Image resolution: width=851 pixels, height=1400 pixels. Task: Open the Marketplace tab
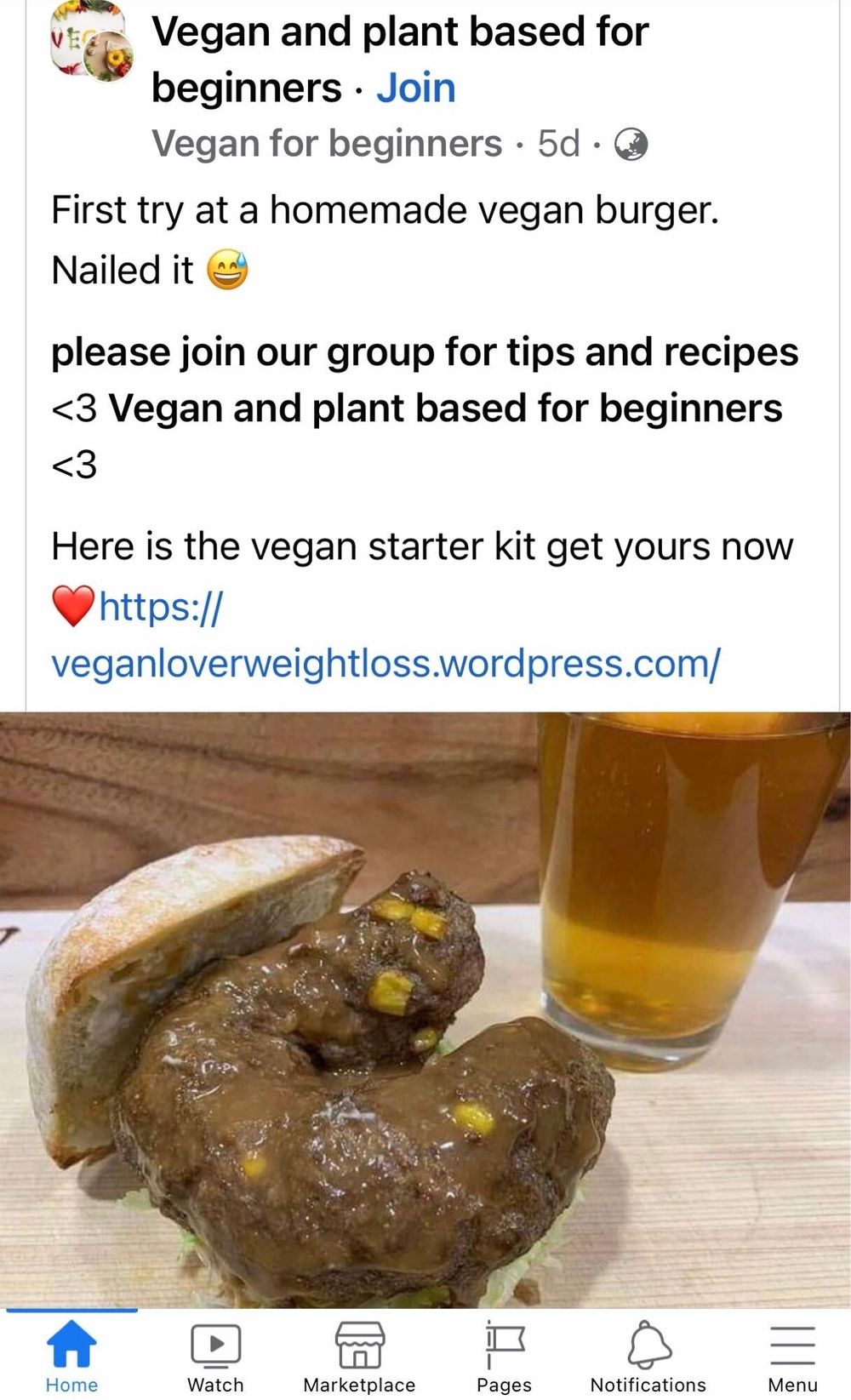click(x=359, y=1356)
